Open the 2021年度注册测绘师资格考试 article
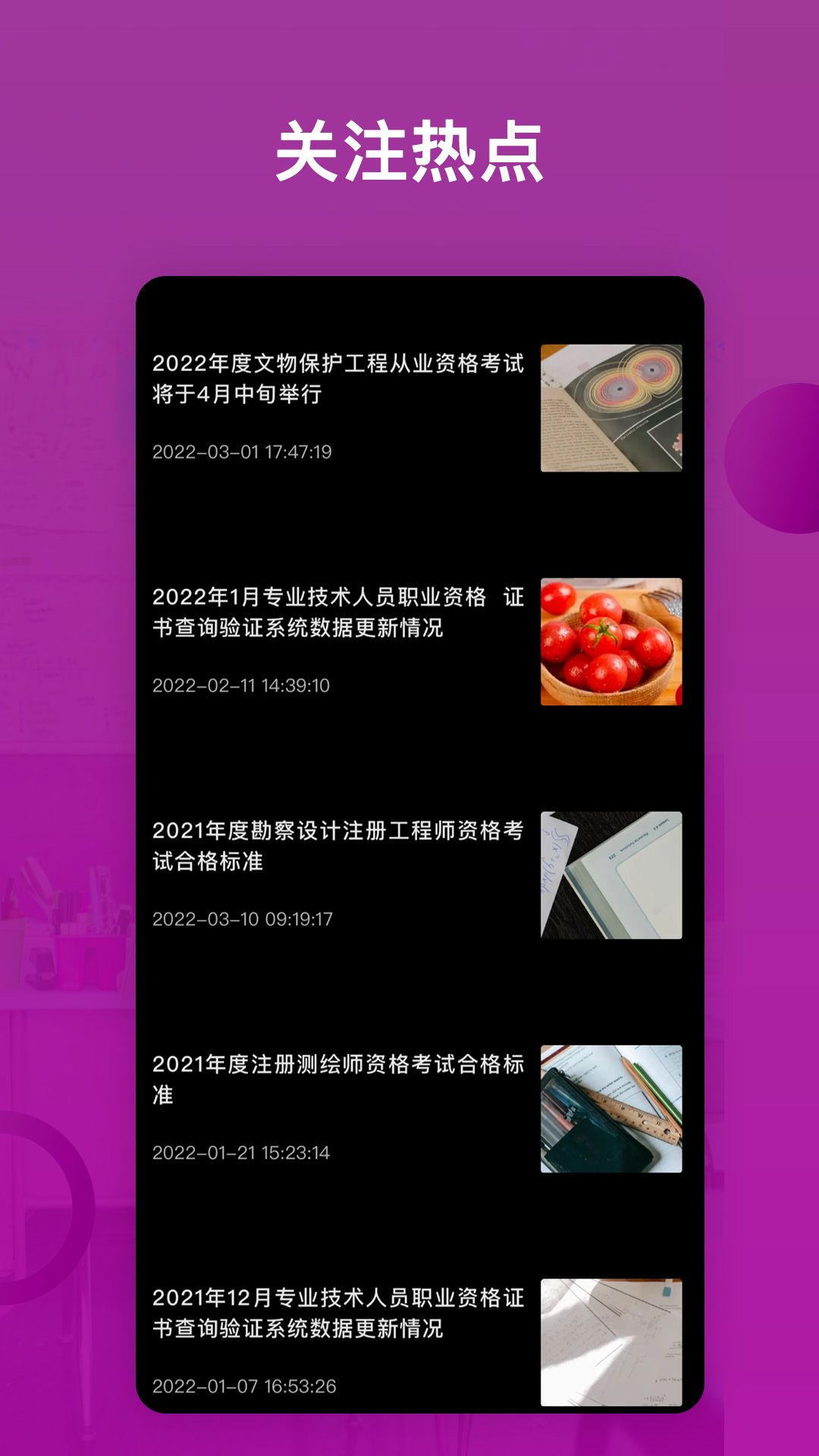Viewport: 819px width, 1456px height. (336, 1081)
